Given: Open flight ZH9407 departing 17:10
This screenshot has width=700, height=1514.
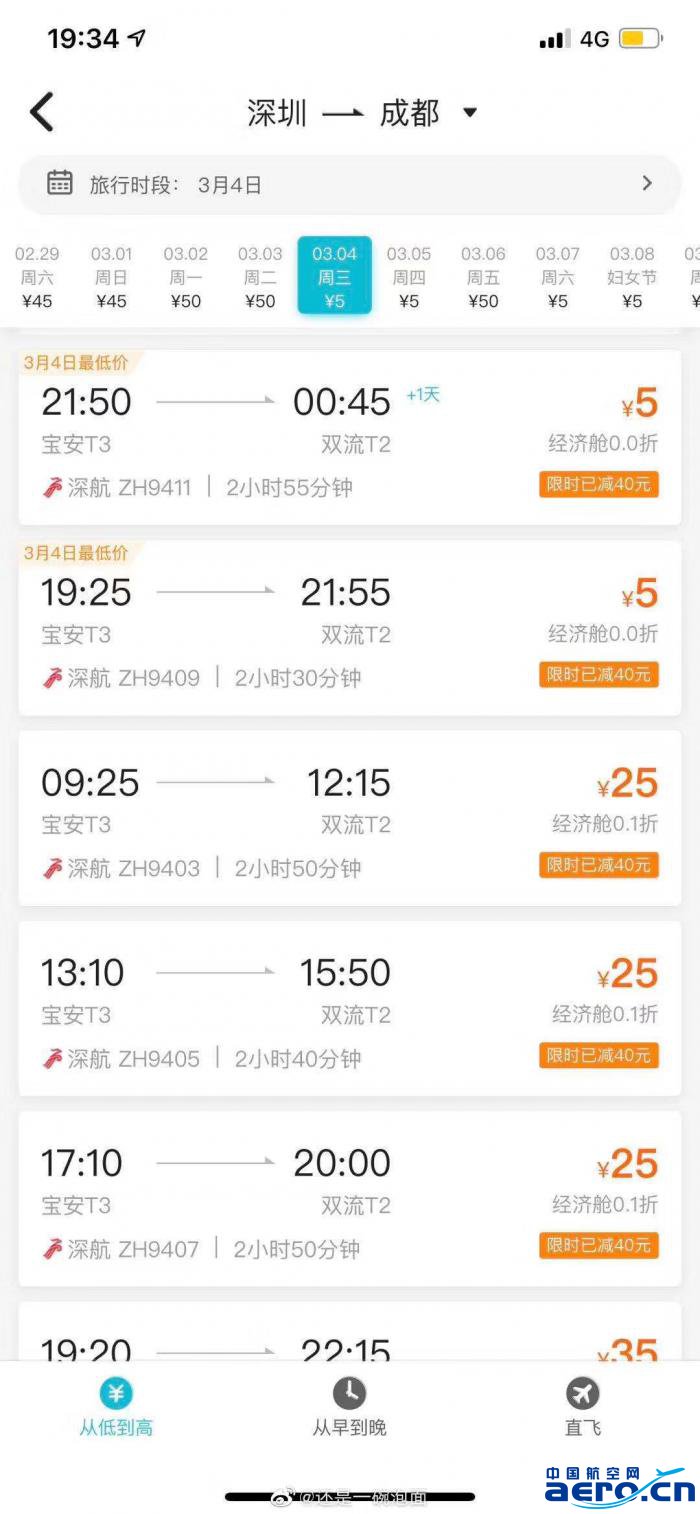Looking at the screenshot, I should 349,1198.
